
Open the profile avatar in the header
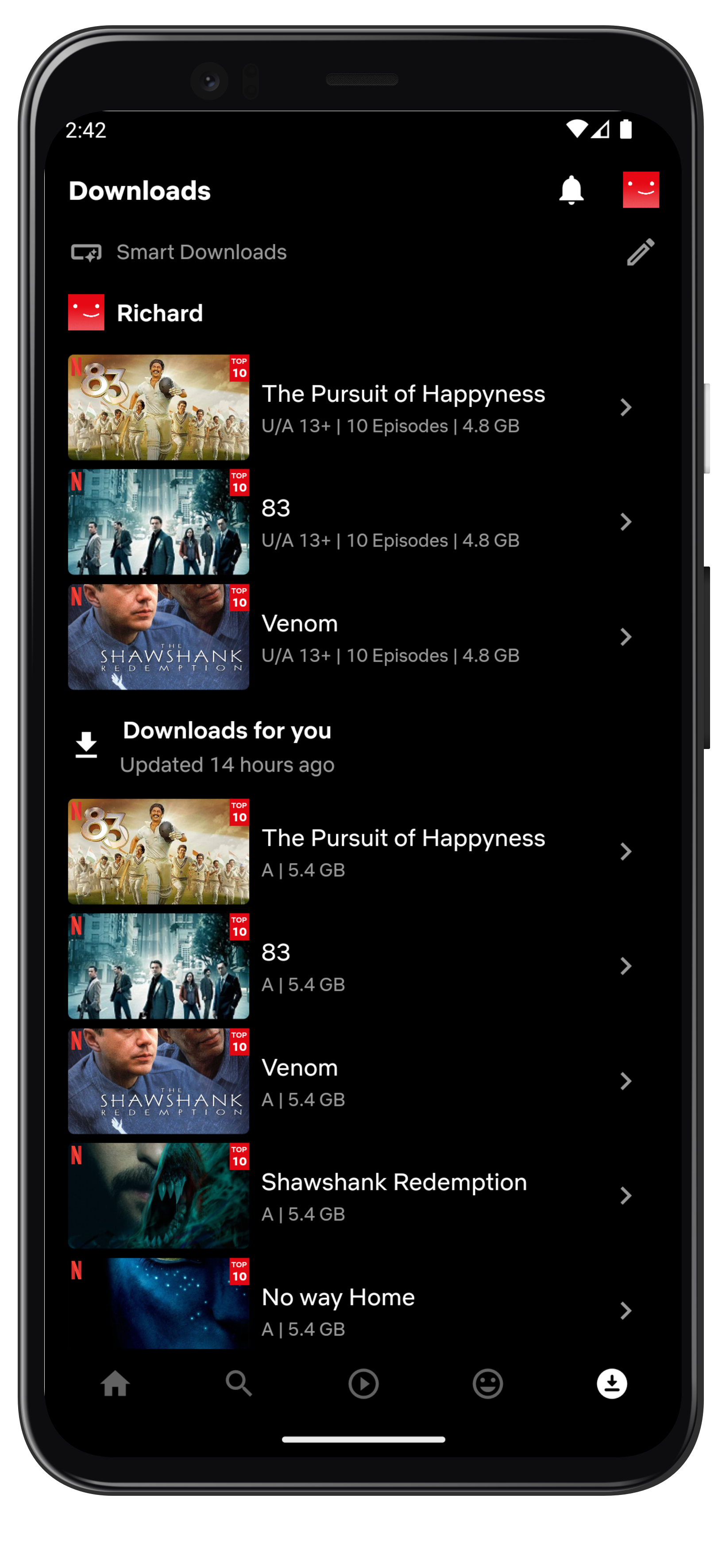641,190
